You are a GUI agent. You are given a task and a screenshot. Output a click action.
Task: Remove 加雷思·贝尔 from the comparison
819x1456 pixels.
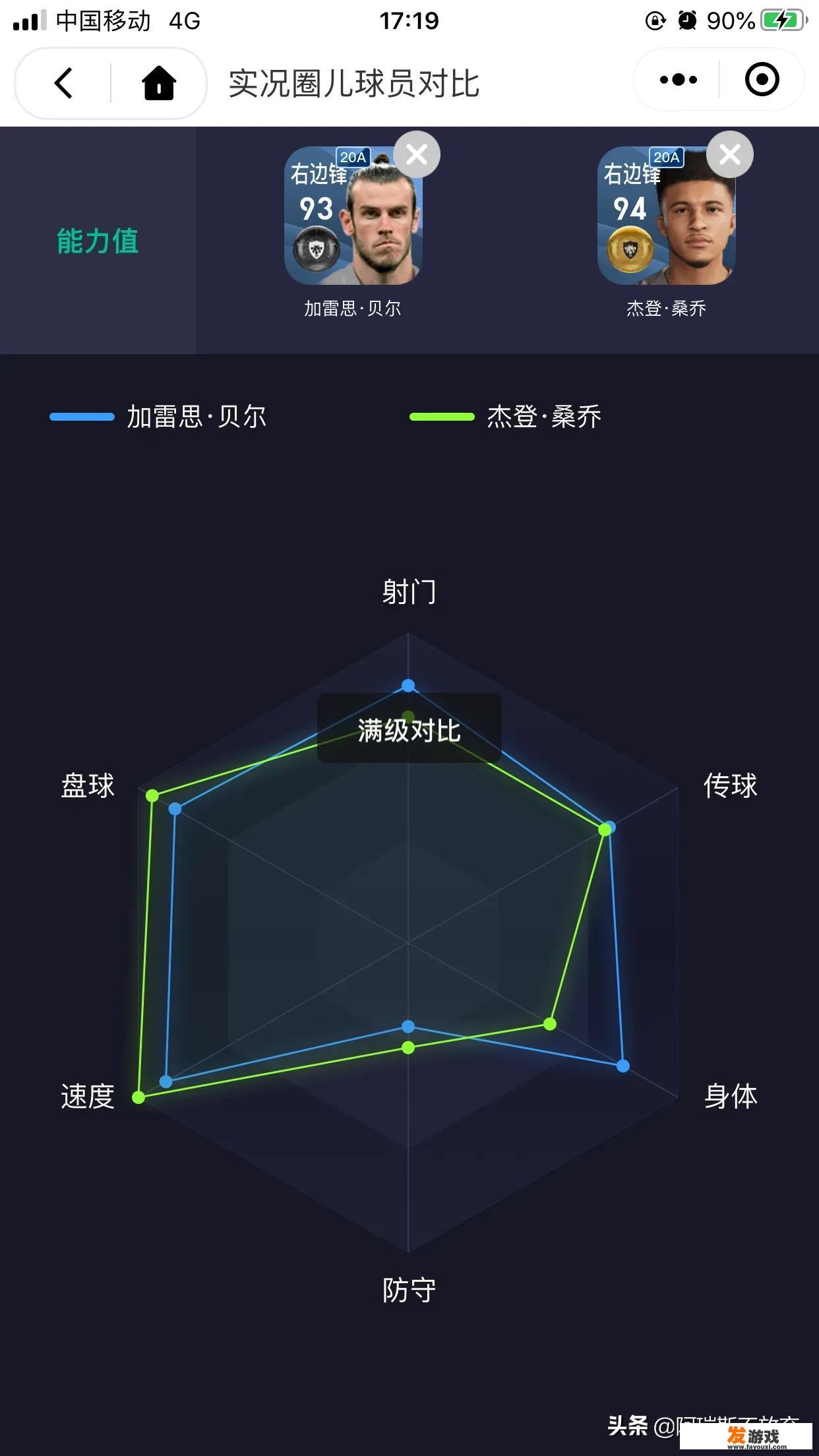[x=417, y=154]
